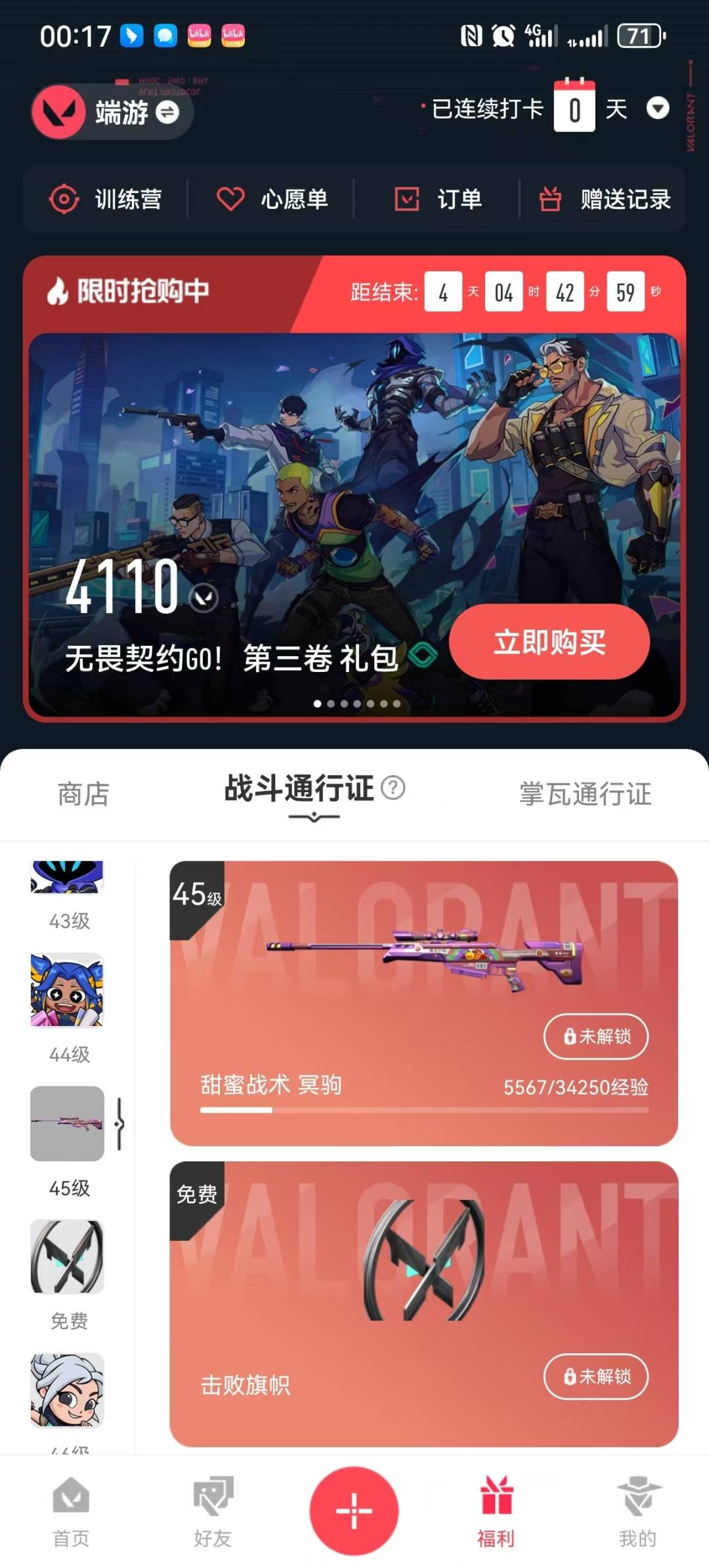Tap the red plus create button
709x1568 pixels.
click(x=354, y=1510)
